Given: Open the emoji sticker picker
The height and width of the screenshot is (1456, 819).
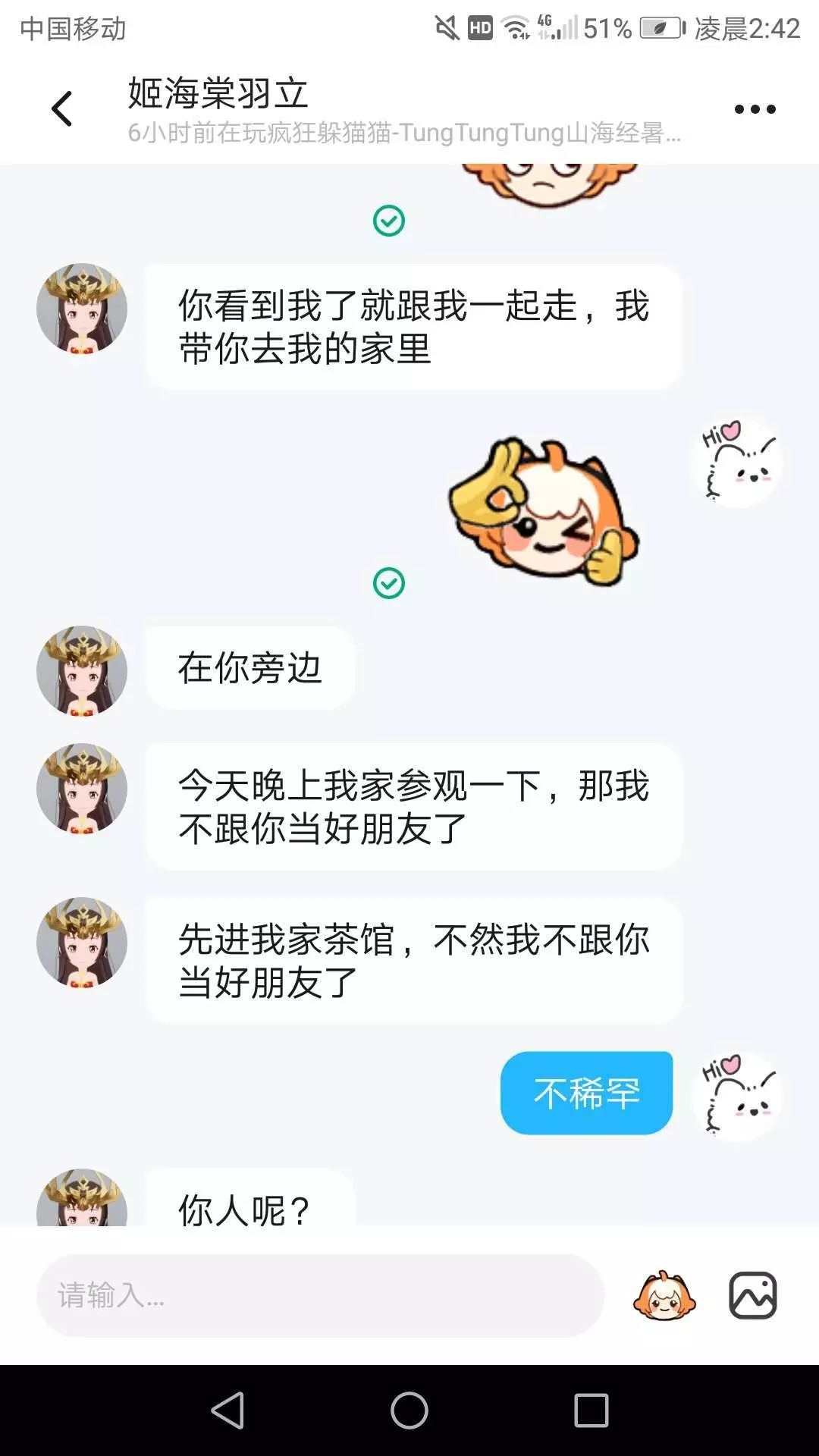Looking at the screenshot, I should (x=664, y=1295).
